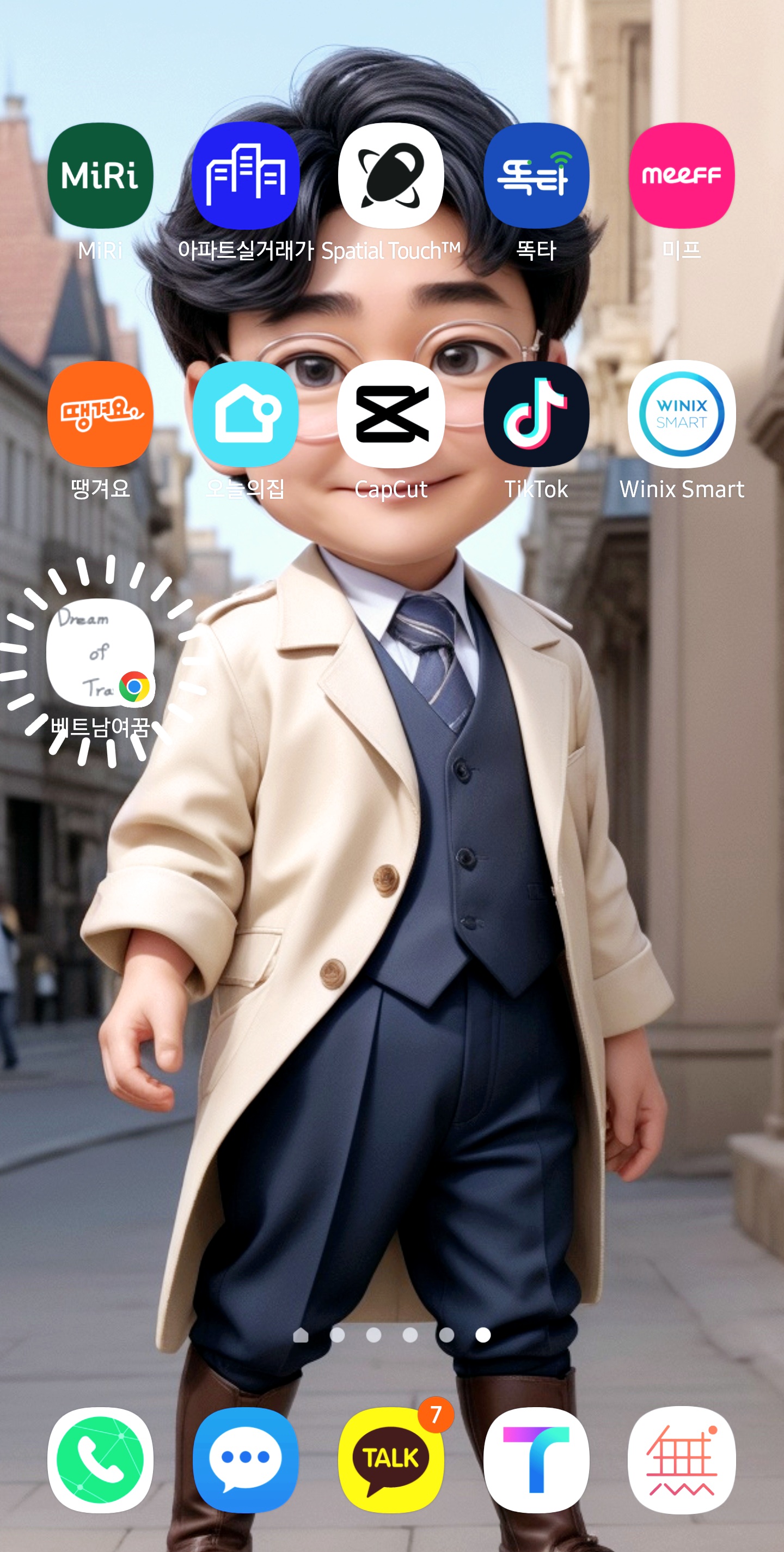Open the Phone dialer in dock
Screen dimensions: 784x1552
[x=100, y=1459]
